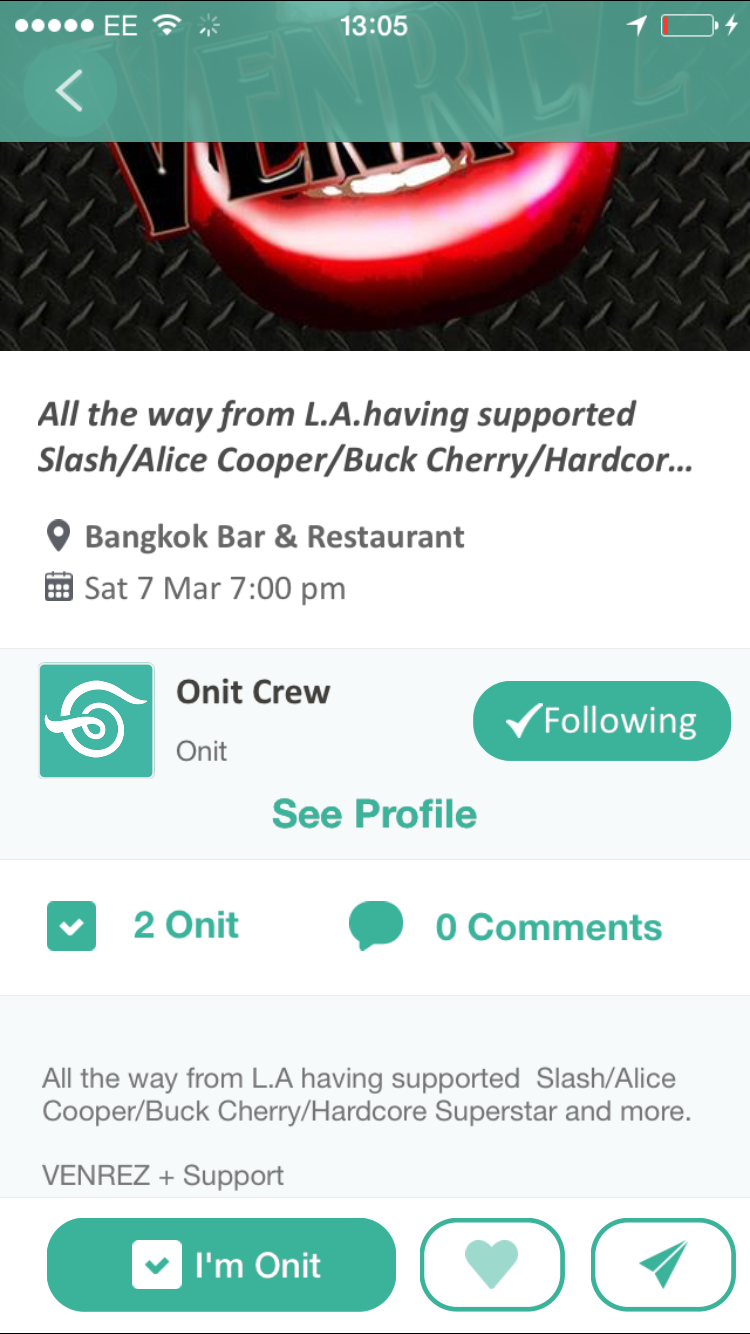This screenshot has width=750, height=1334.
Task: Tap the I'm Onit button
Action: pos(221,1265)
